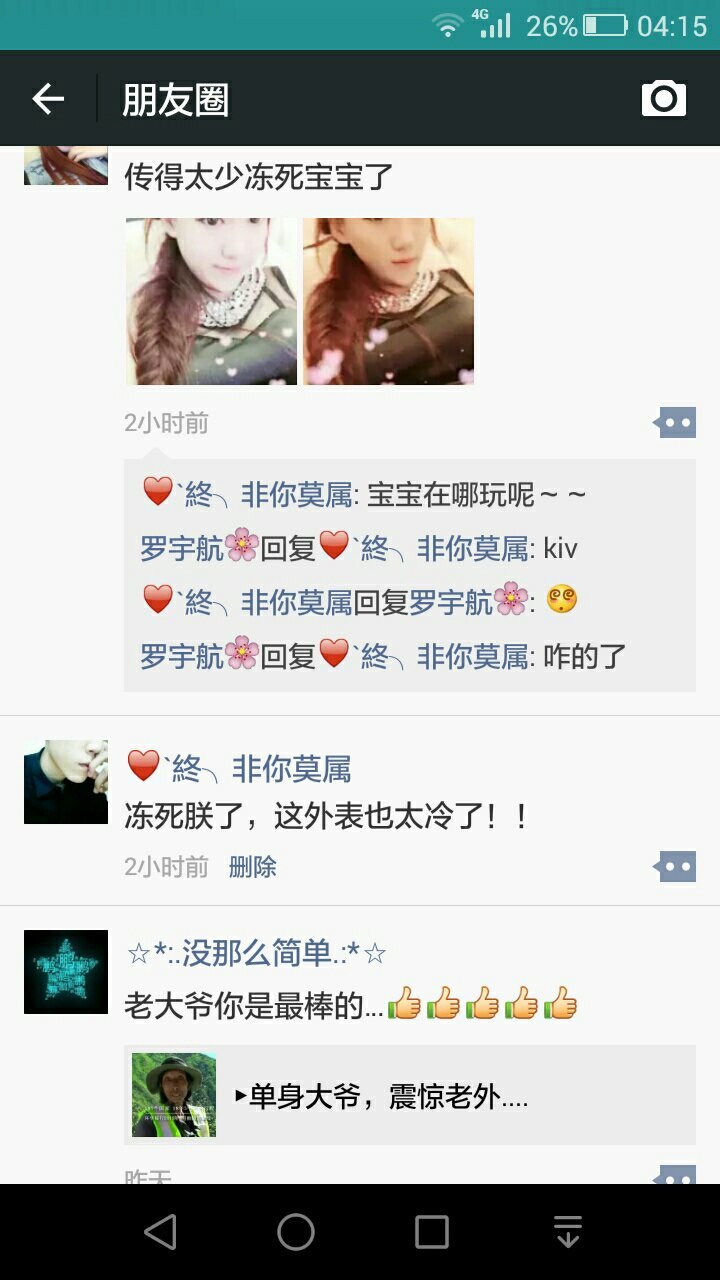
Task: Open the camera to post a moment
Action: [664, 99]
